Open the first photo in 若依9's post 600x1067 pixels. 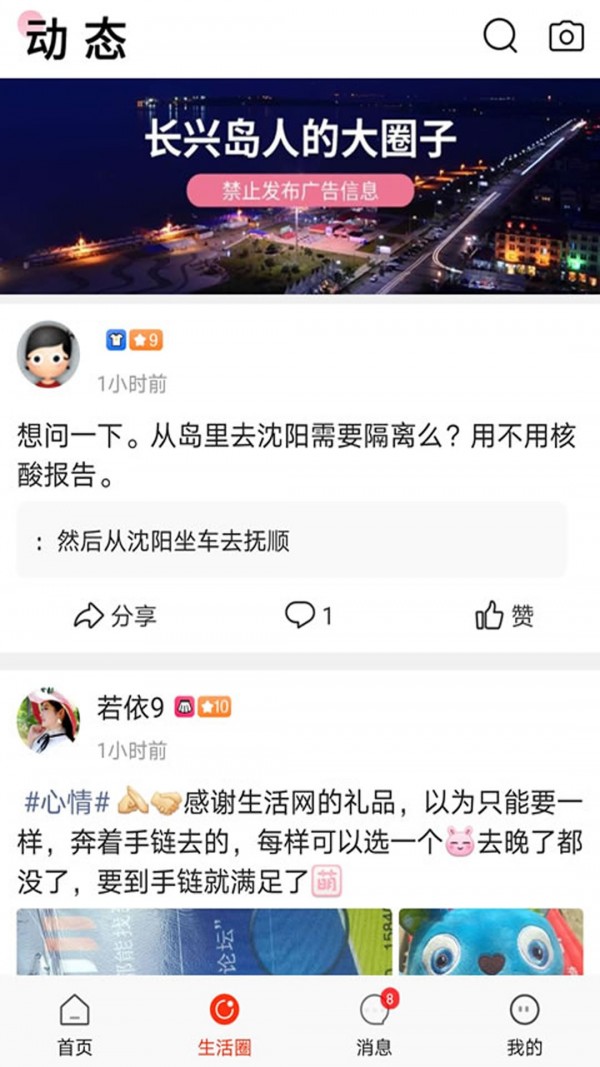204,941
